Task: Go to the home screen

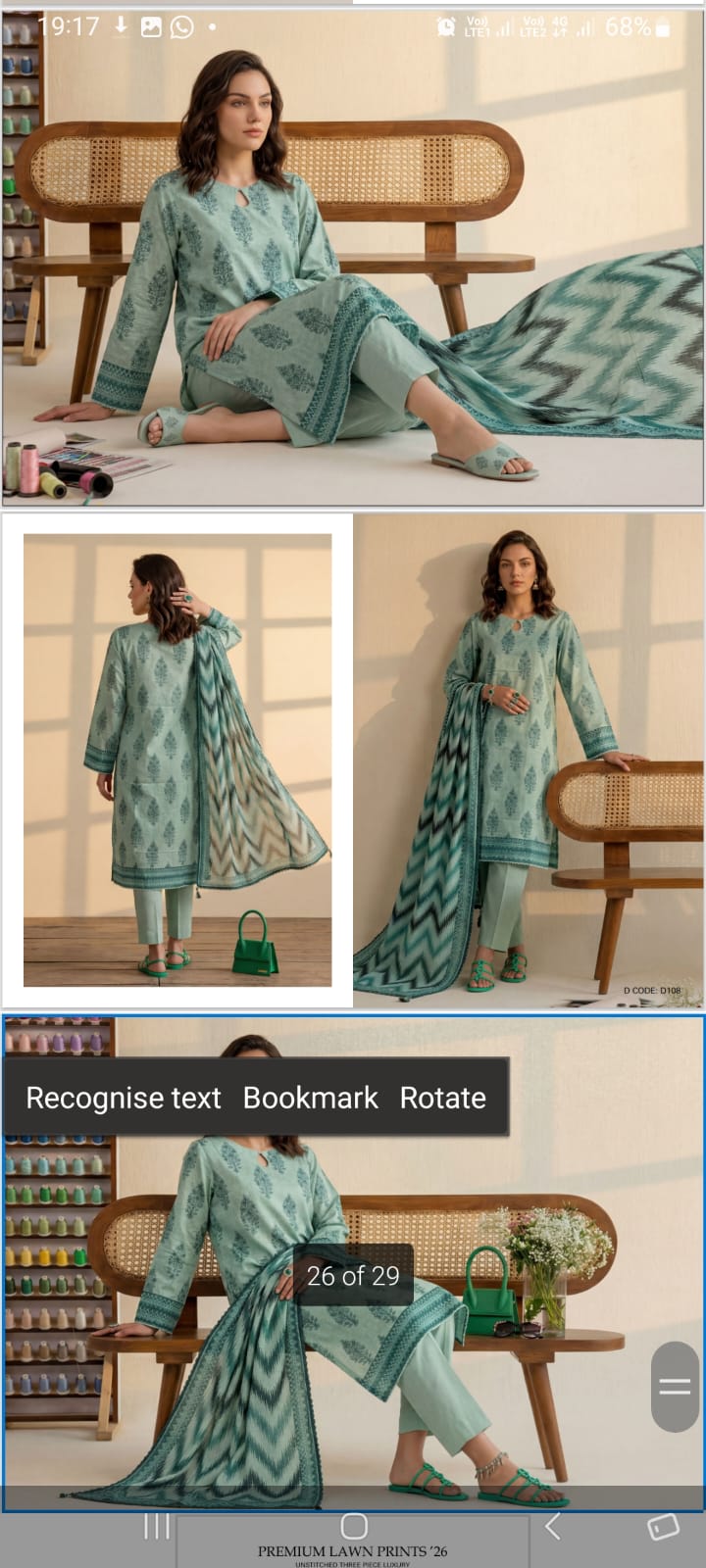Action: pos(354,1526)
